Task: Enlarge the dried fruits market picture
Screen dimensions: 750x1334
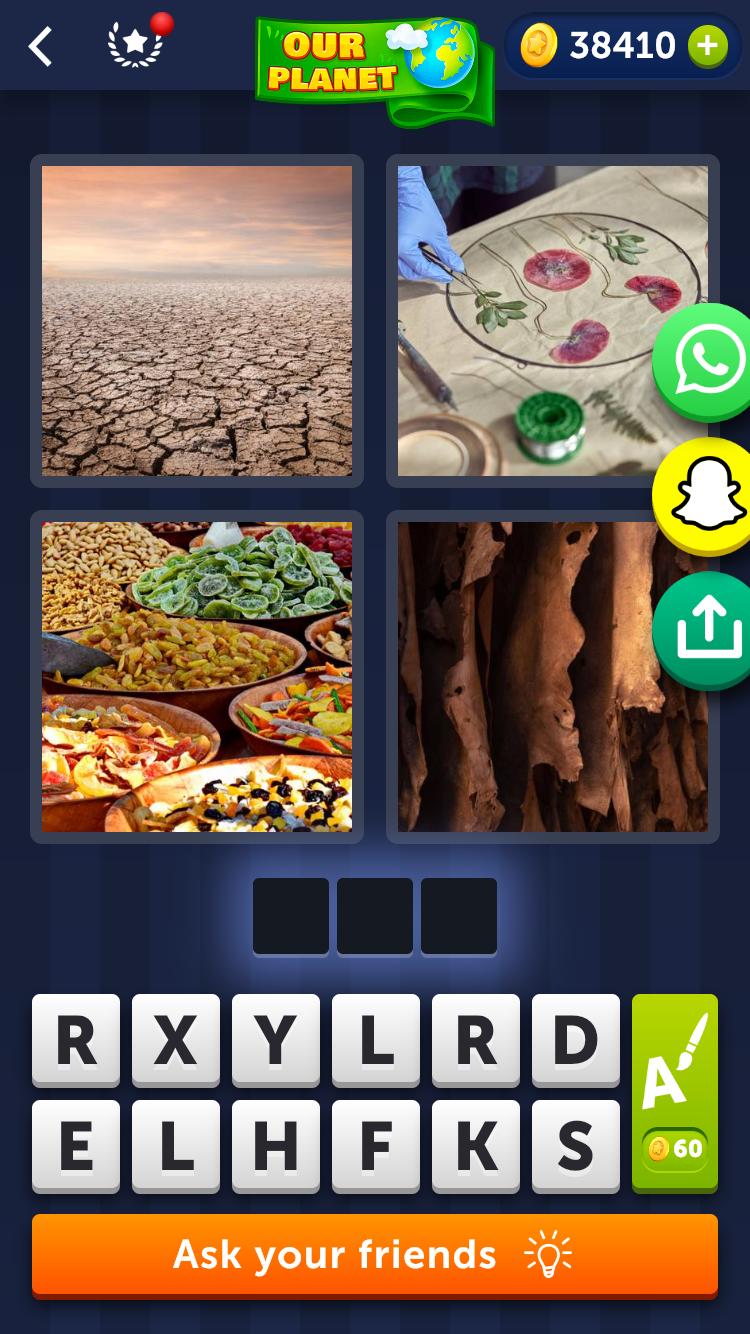Action: (x=197, y=677)
